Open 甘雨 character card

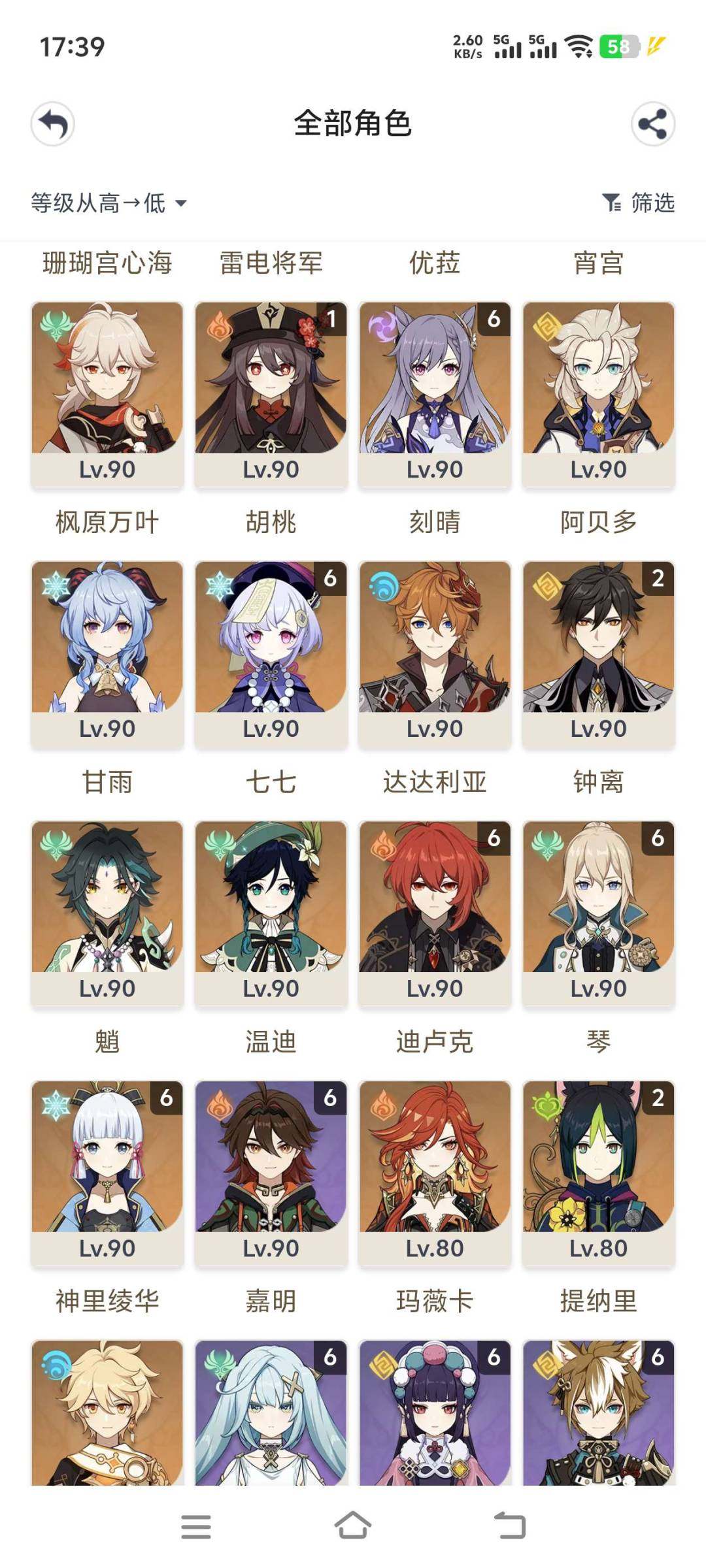coord(107,651)
